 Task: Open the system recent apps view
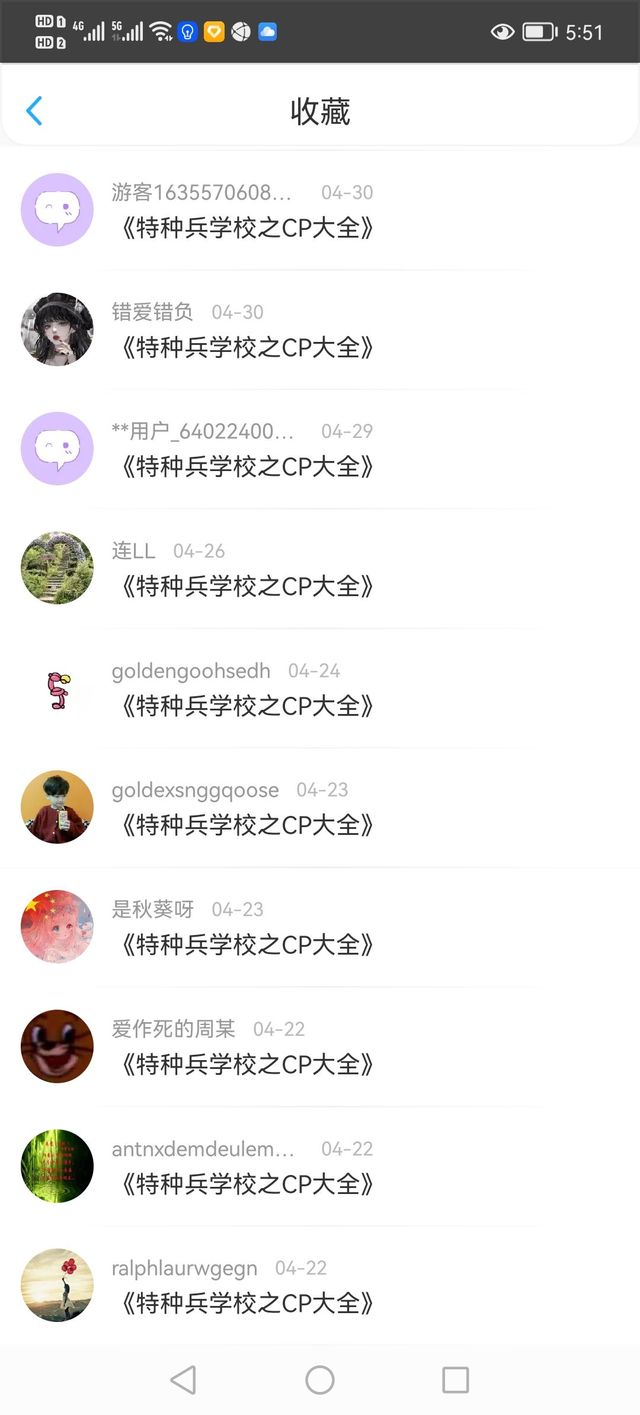tap(455, 1380)
